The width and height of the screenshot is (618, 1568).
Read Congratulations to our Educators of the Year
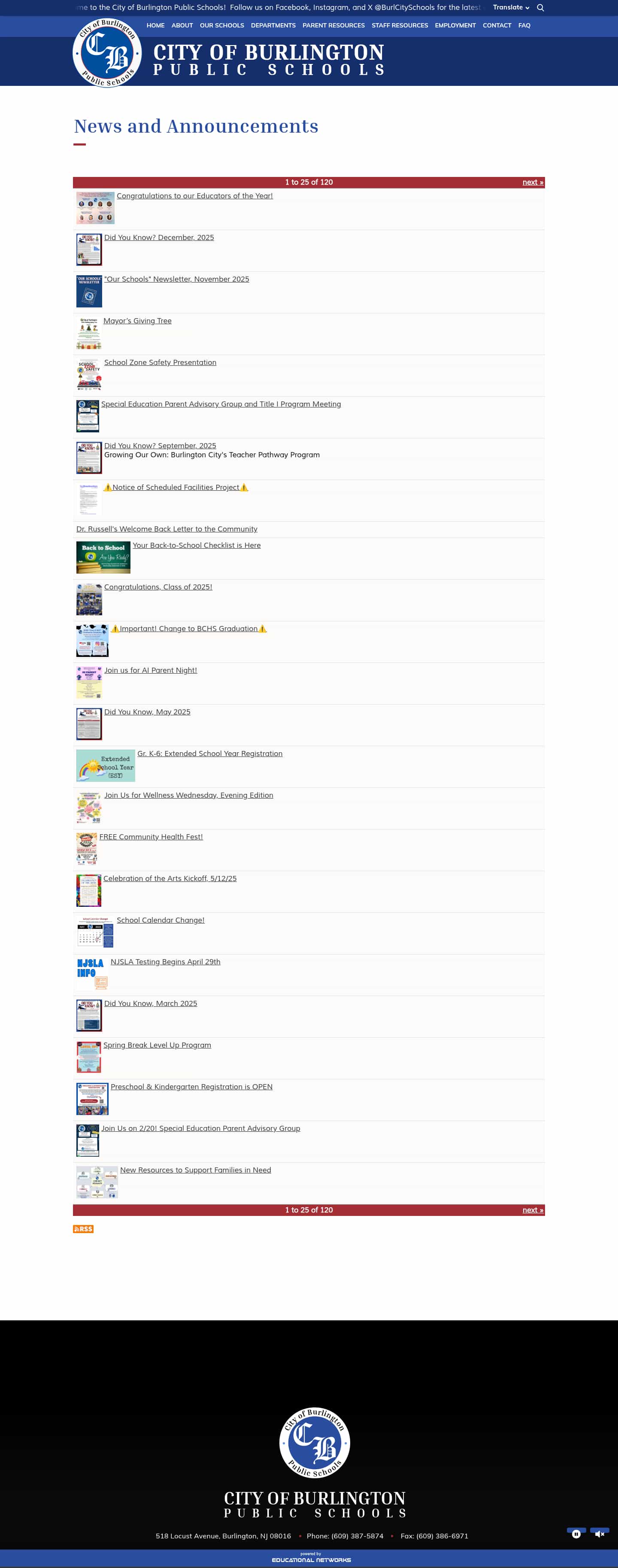[x=195, y=196]
